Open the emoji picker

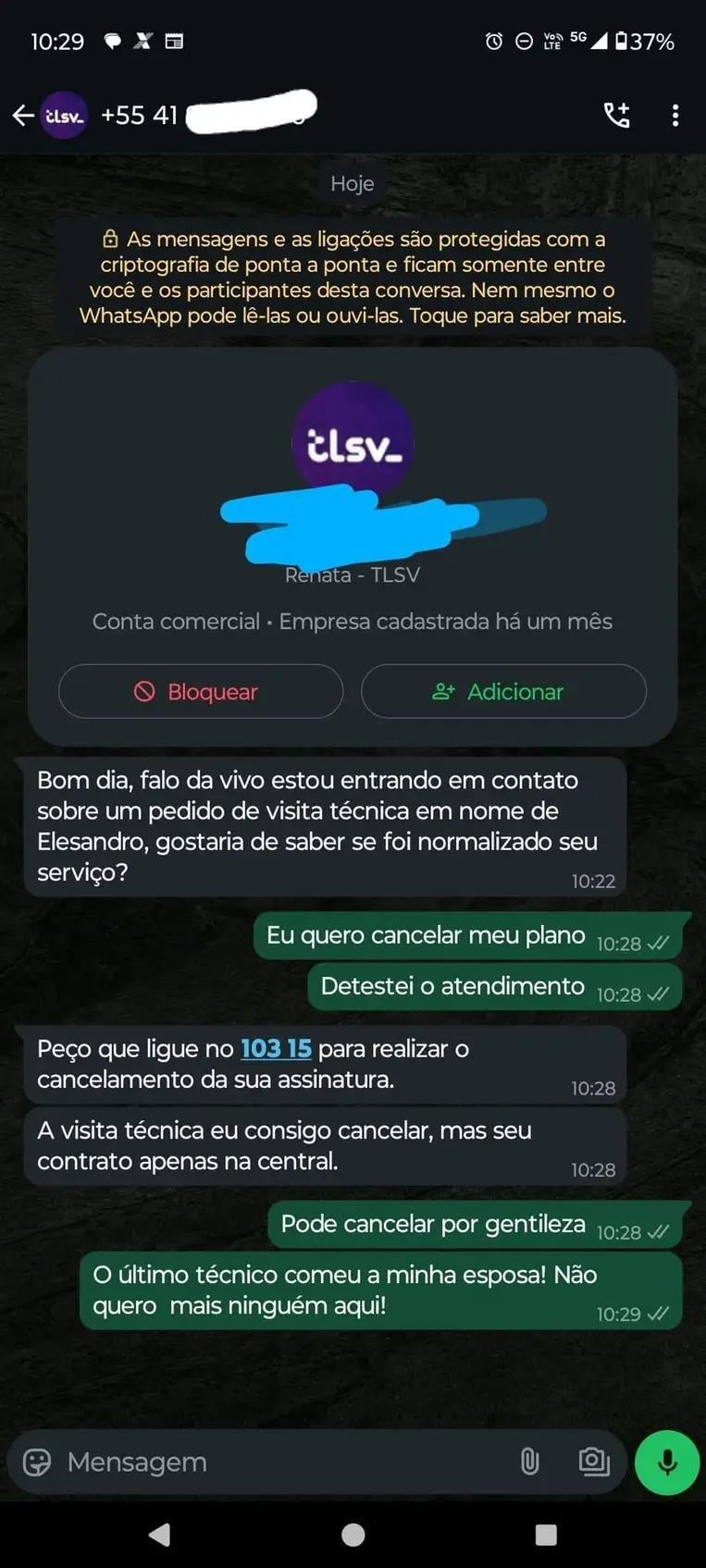point(37,1462)
